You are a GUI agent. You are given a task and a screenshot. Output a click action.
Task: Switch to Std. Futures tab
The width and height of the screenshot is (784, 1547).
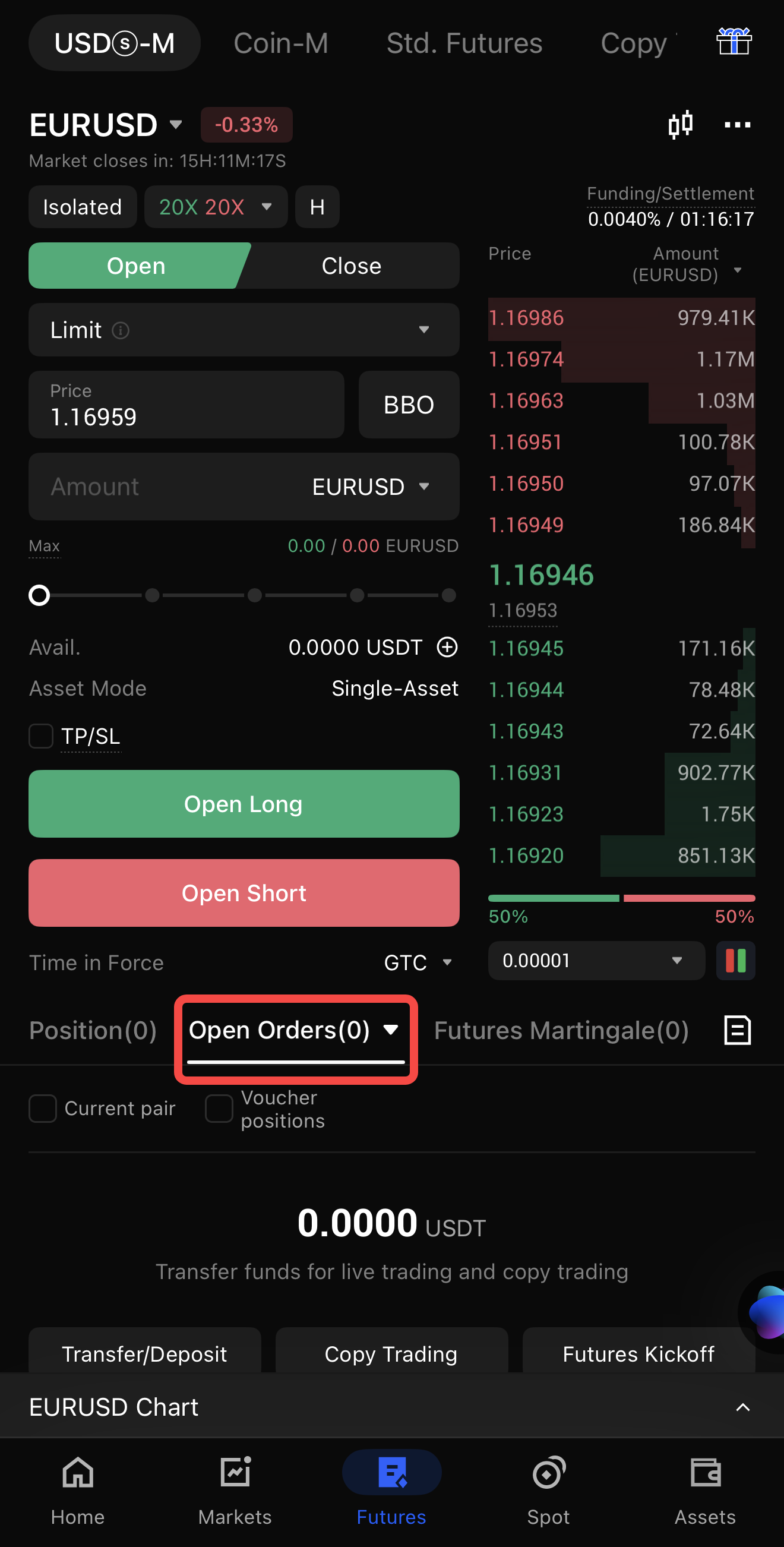click(x=464, y=43)
